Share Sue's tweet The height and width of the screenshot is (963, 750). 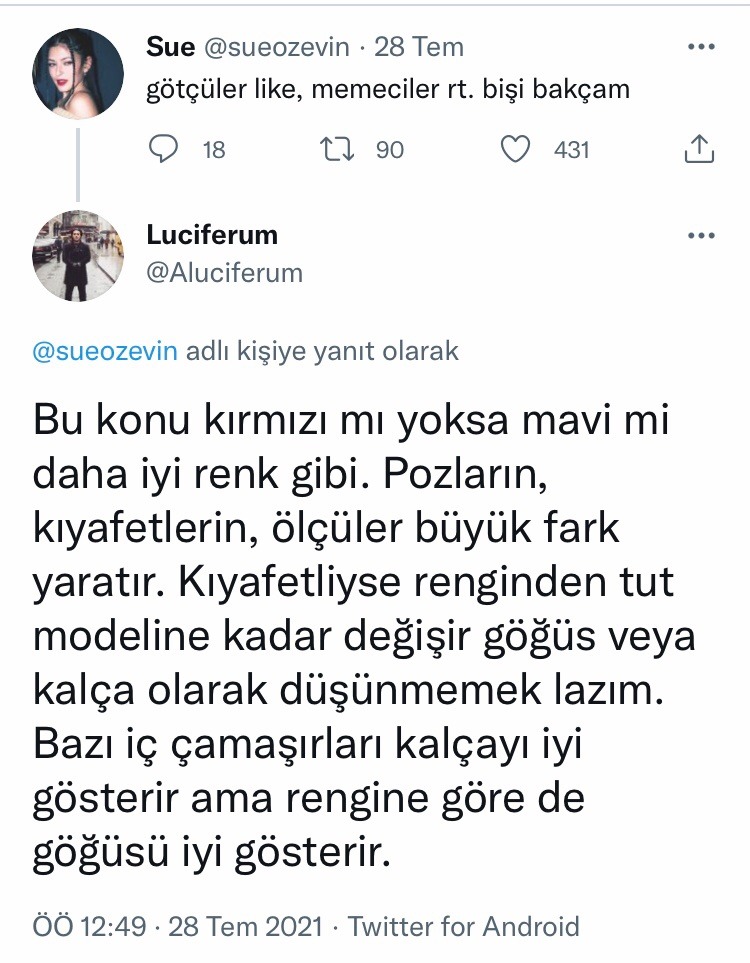pyautogui.click(x=697, y=150)
